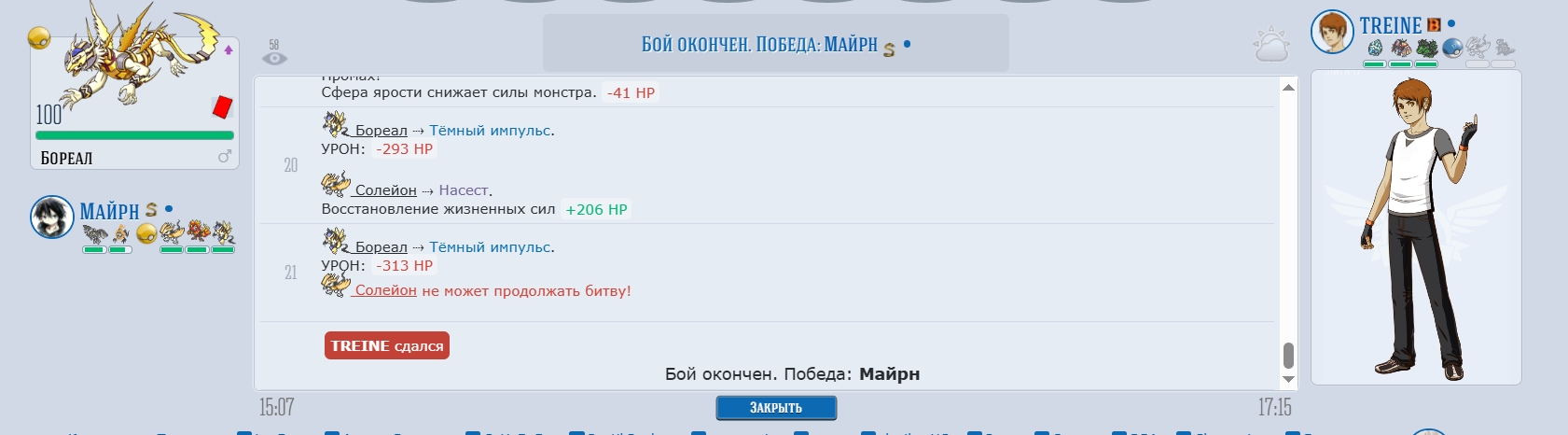The height and width of the screenshot is (435, 1568).
Task: Open Майрн's player profile name
Action: coord(109,211)
